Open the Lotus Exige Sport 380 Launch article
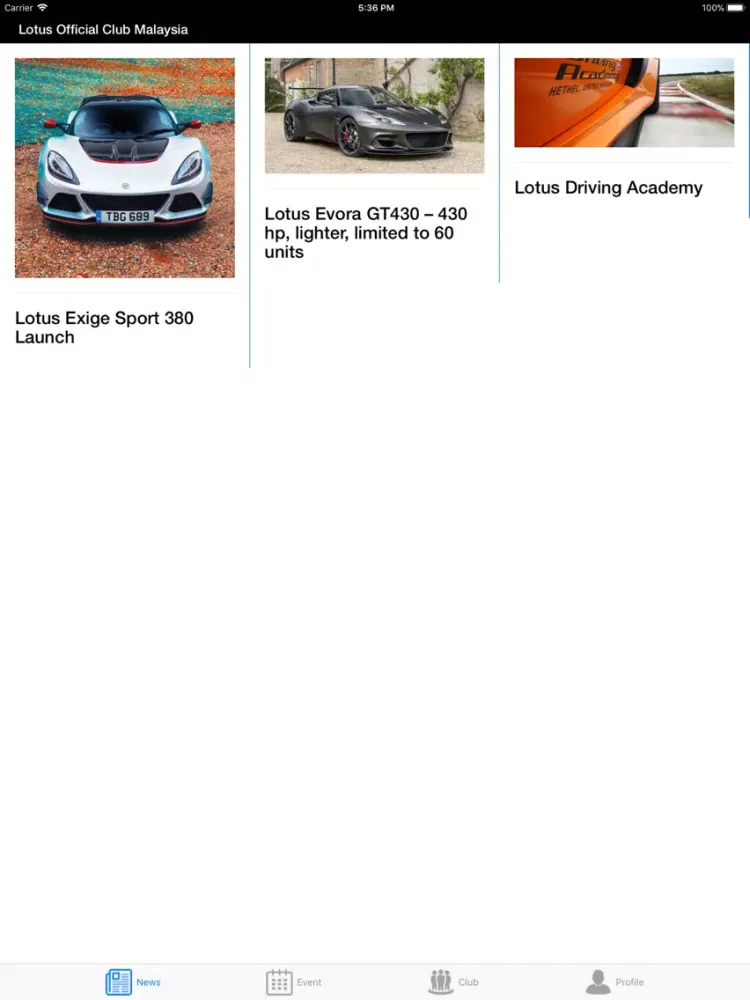The image size is (750, 1000). 124,327
